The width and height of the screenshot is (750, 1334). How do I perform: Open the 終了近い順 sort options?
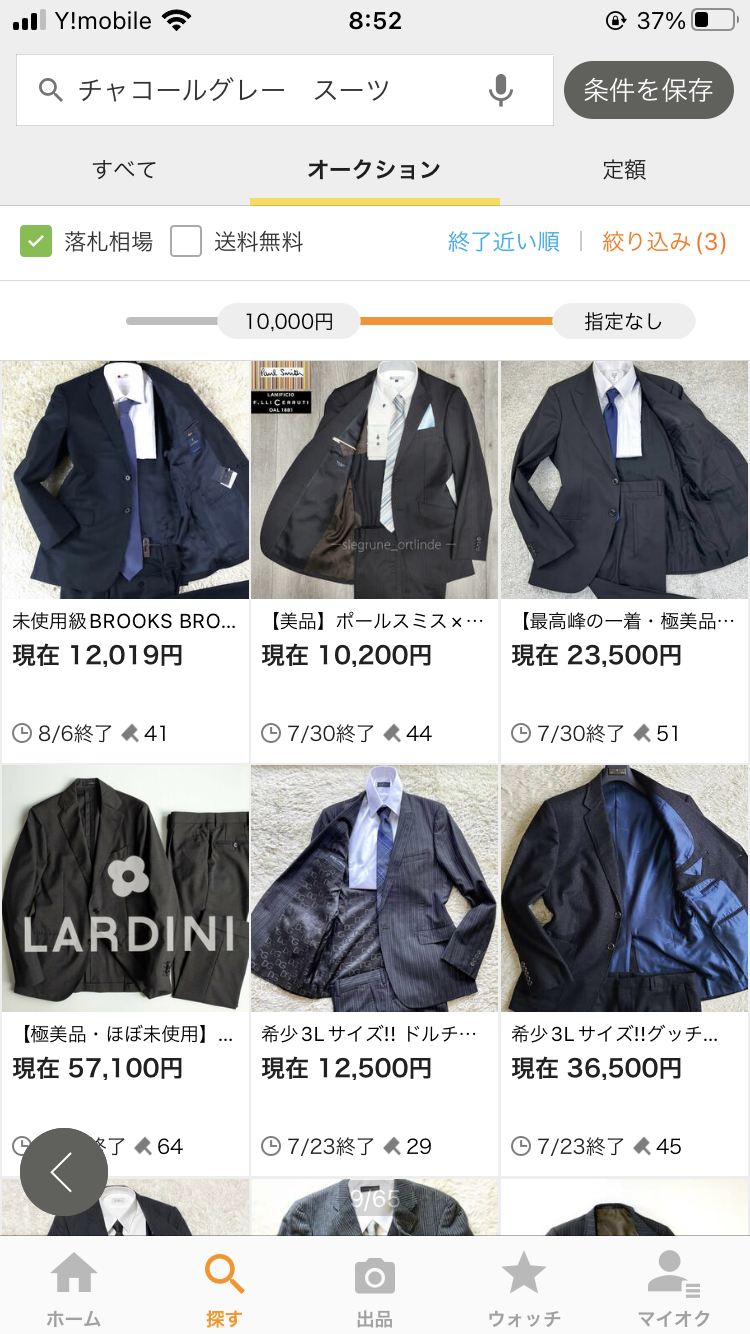coord(503,241)
